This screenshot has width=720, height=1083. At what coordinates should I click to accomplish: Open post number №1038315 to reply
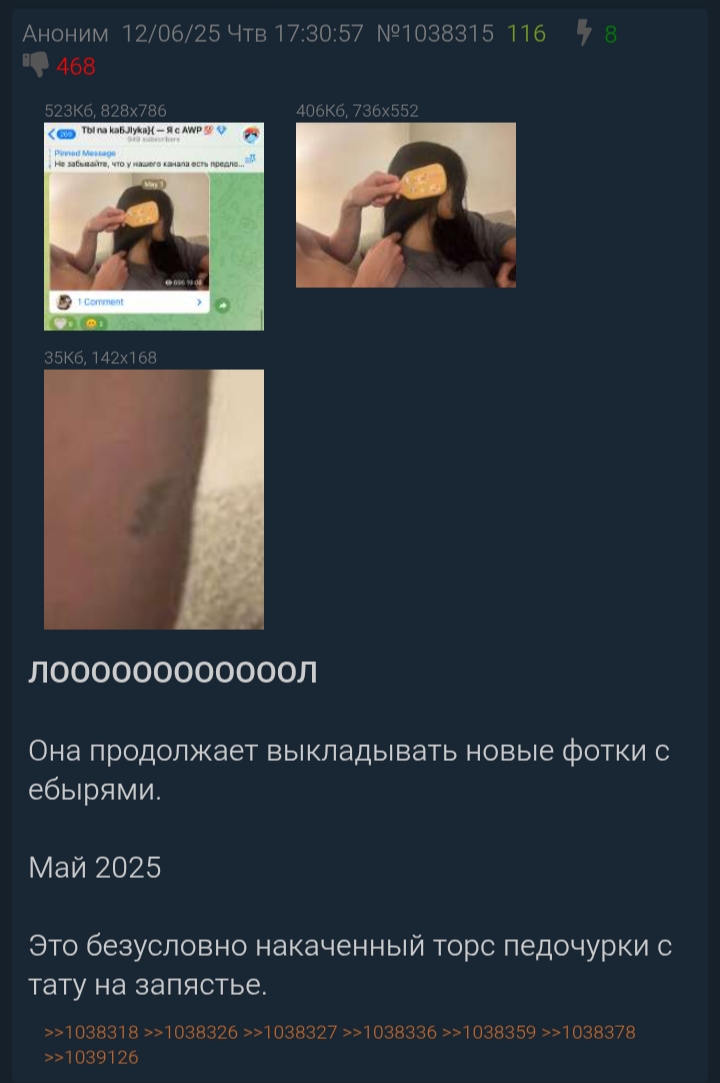pos(435,34)
